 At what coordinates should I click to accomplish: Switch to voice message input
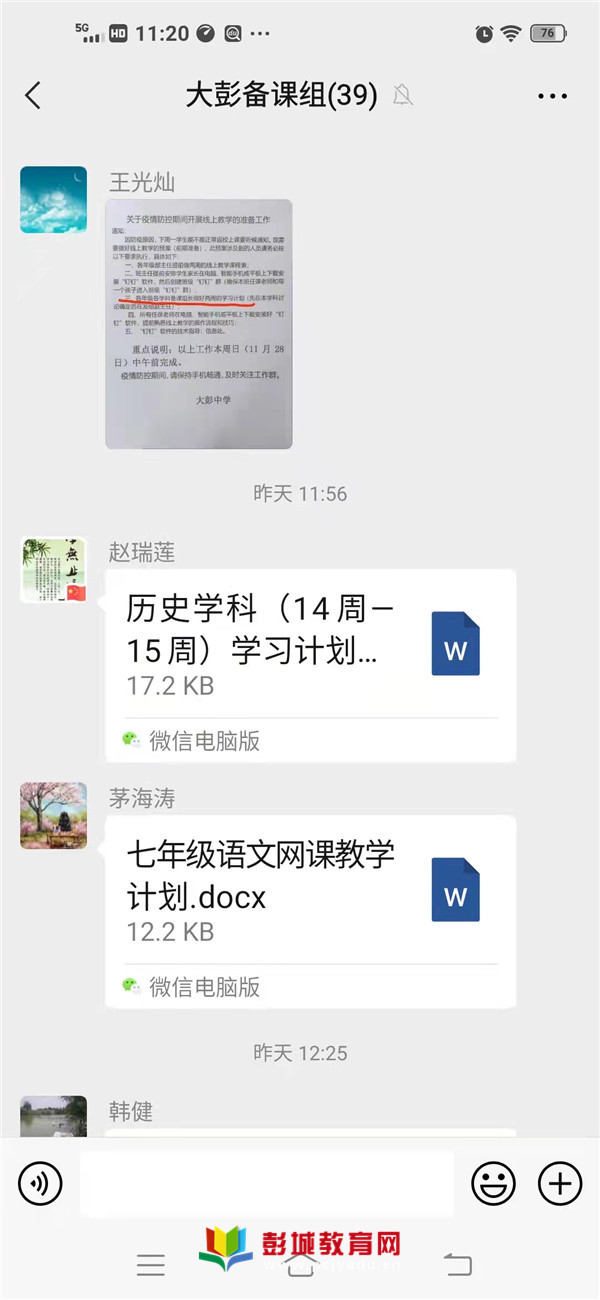coord(40,1184)
